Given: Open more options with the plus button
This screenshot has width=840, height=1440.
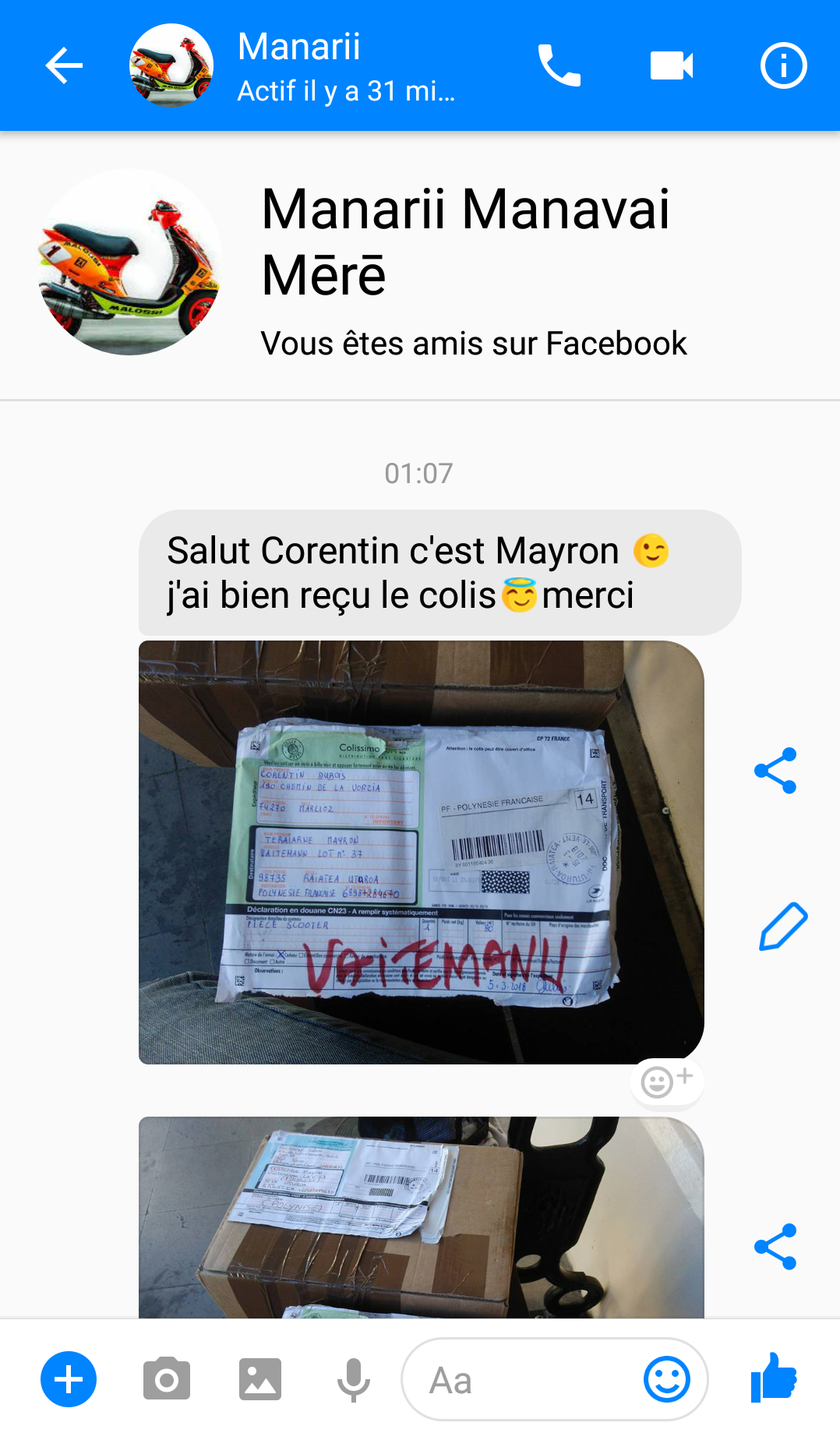Looking at the screenshot, I should click(69, 1379).
